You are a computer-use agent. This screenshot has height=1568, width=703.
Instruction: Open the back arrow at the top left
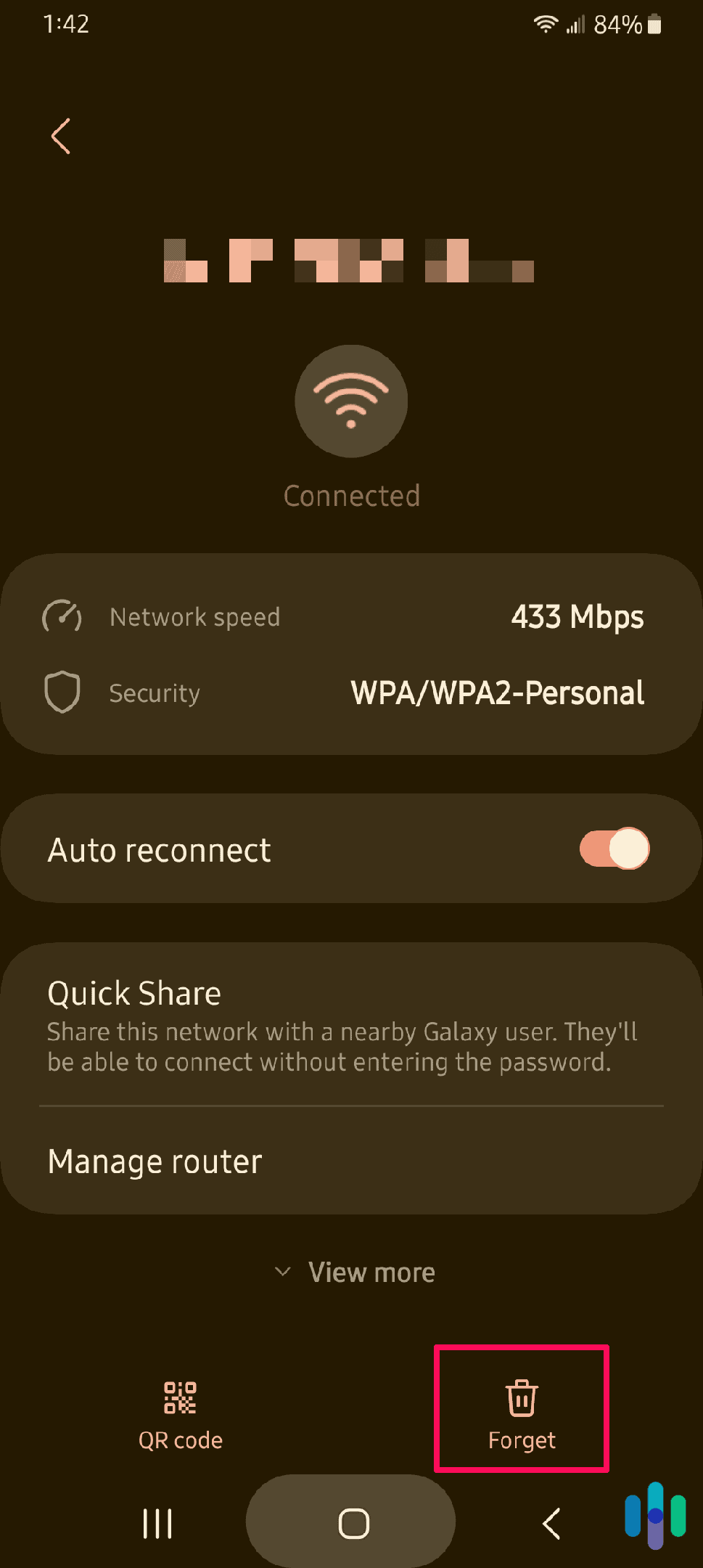pyautogui.click(x=61, y=136)
